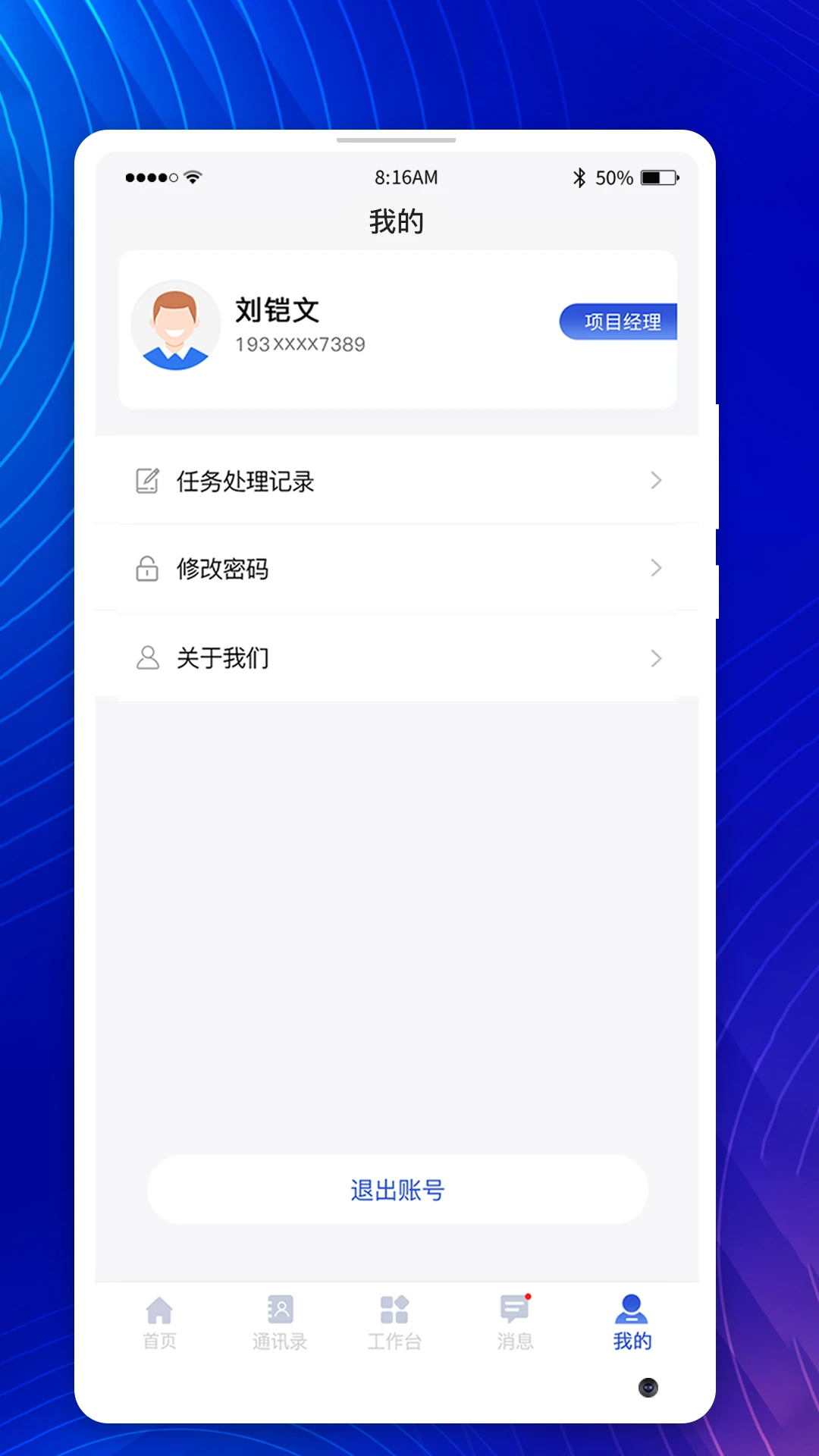
Task: Open the 消息 messages icon with red badge
Action: (513, 1308)
